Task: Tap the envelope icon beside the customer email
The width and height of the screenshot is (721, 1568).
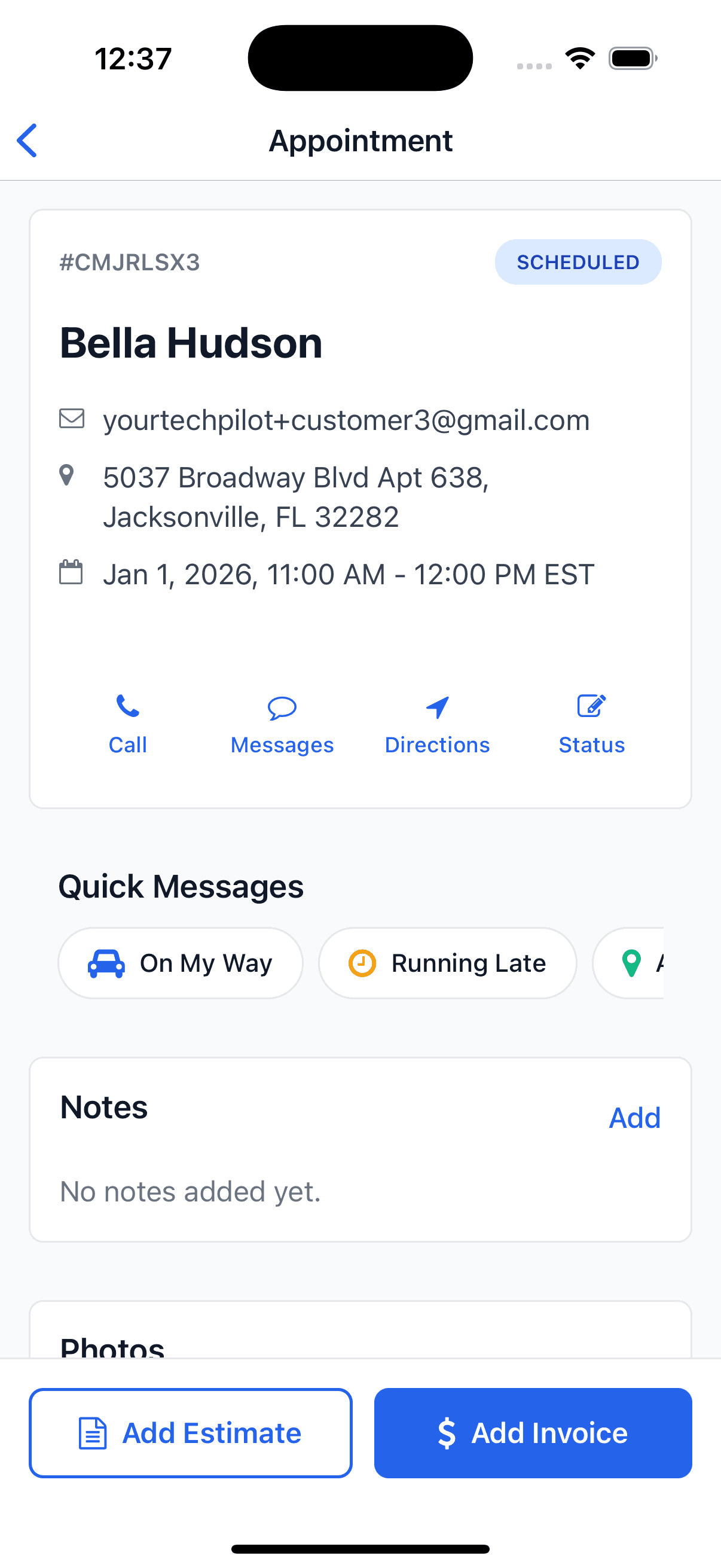Action: point(71,419)
